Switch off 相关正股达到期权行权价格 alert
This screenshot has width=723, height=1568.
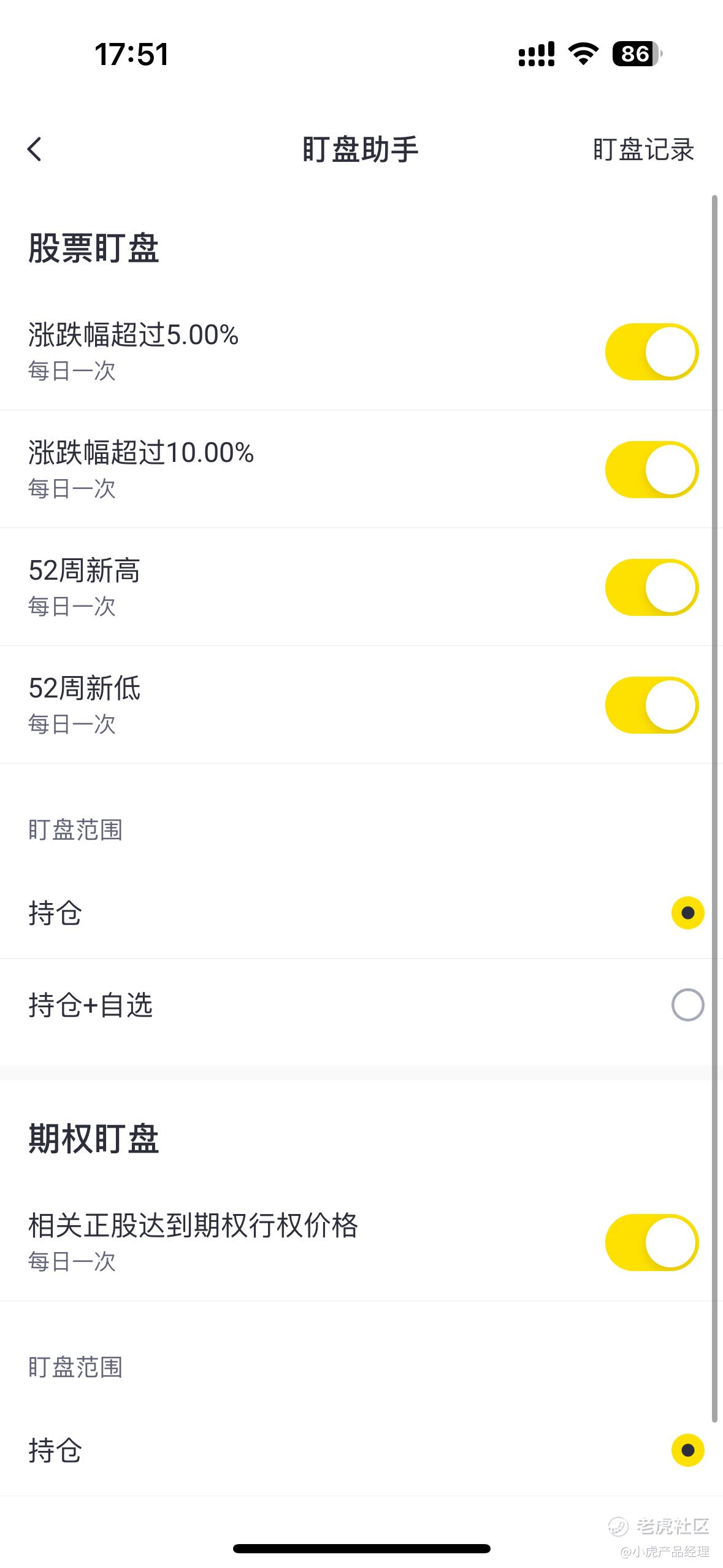[x=652, y=1242]
